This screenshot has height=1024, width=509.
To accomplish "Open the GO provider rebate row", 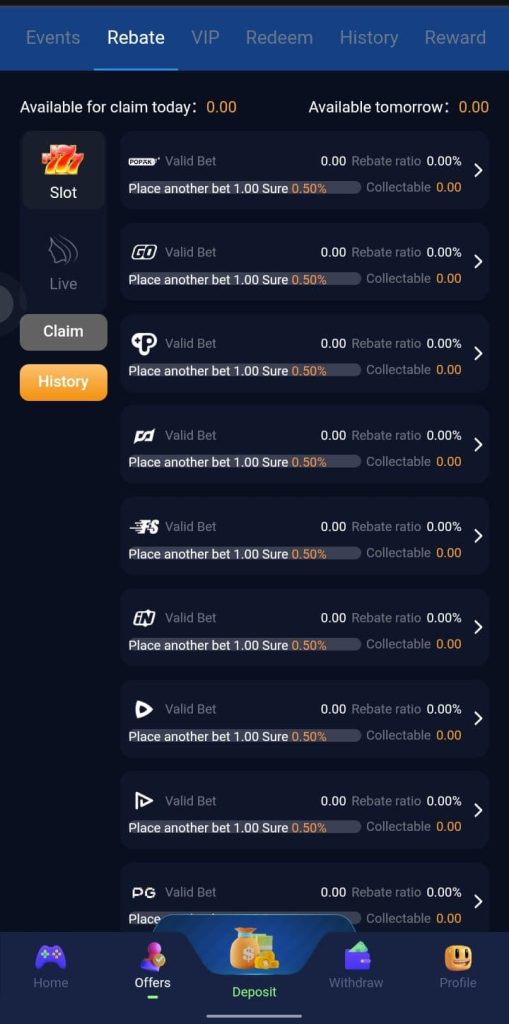I will tap(304, 262).
